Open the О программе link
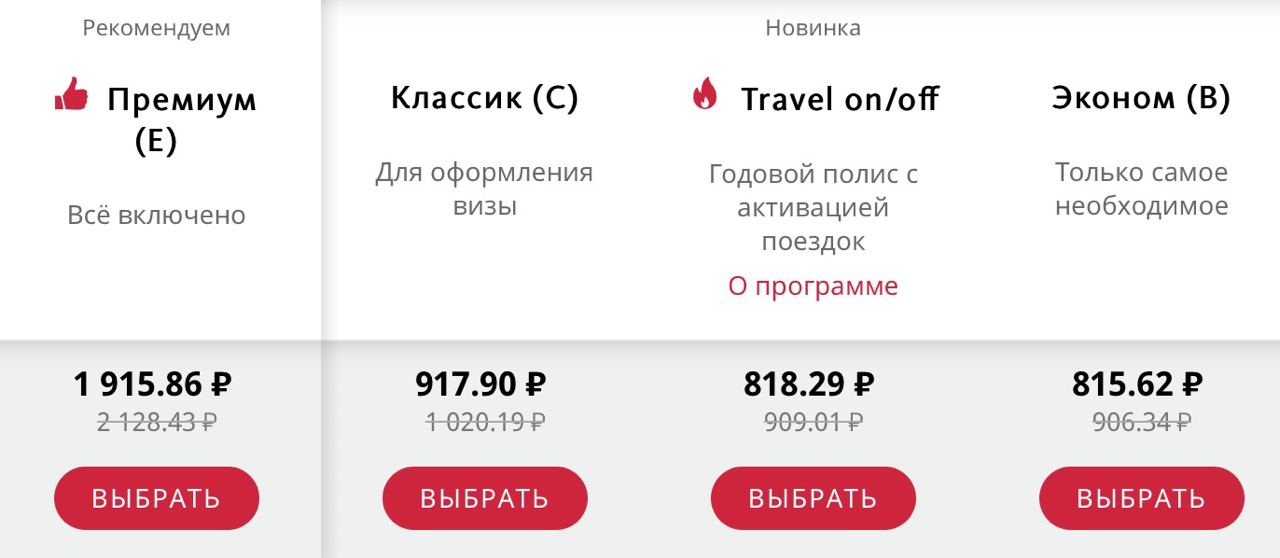This screenshot has height=558, width=1280. [812, 286]
